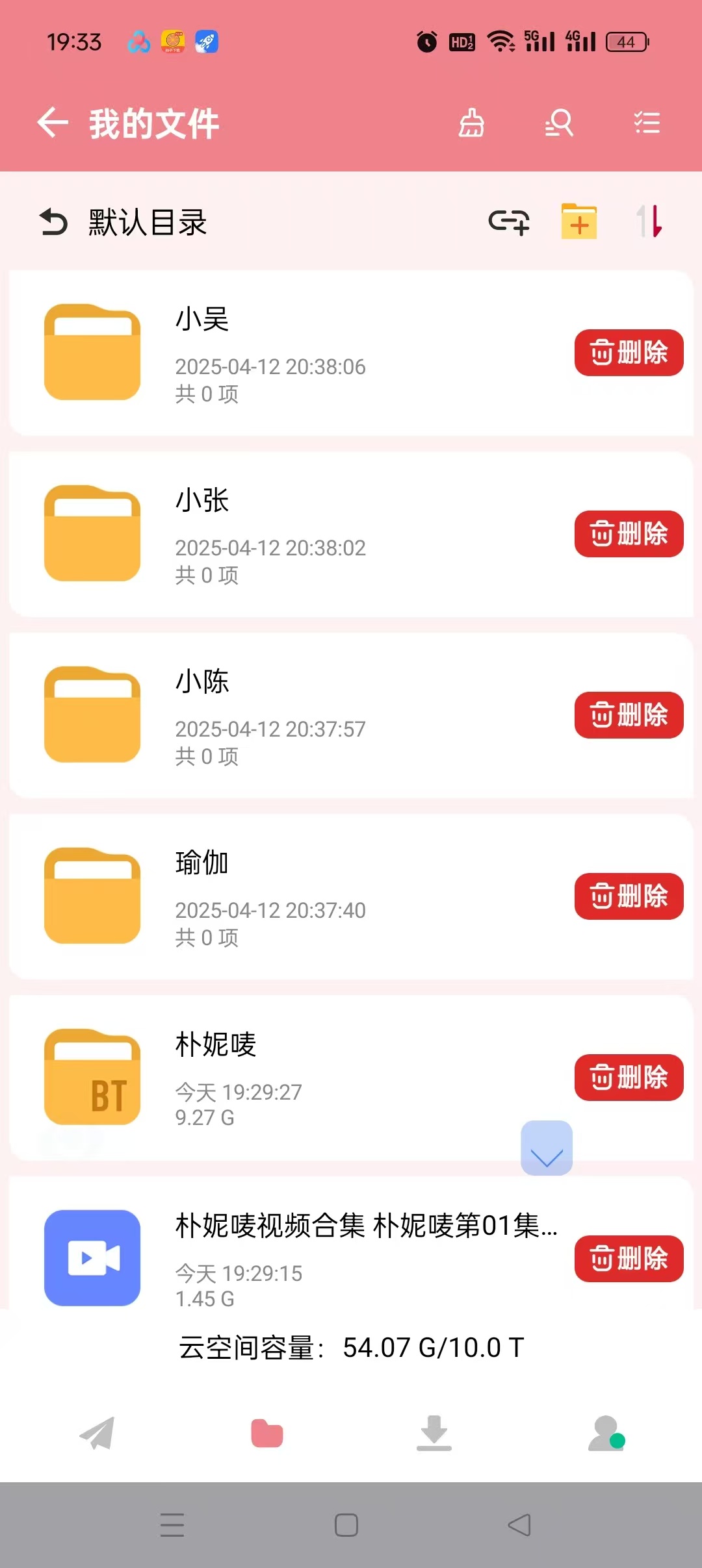Create a new folder
The height and width of the screenshot is (1568, 702).
tap(578, 222)
